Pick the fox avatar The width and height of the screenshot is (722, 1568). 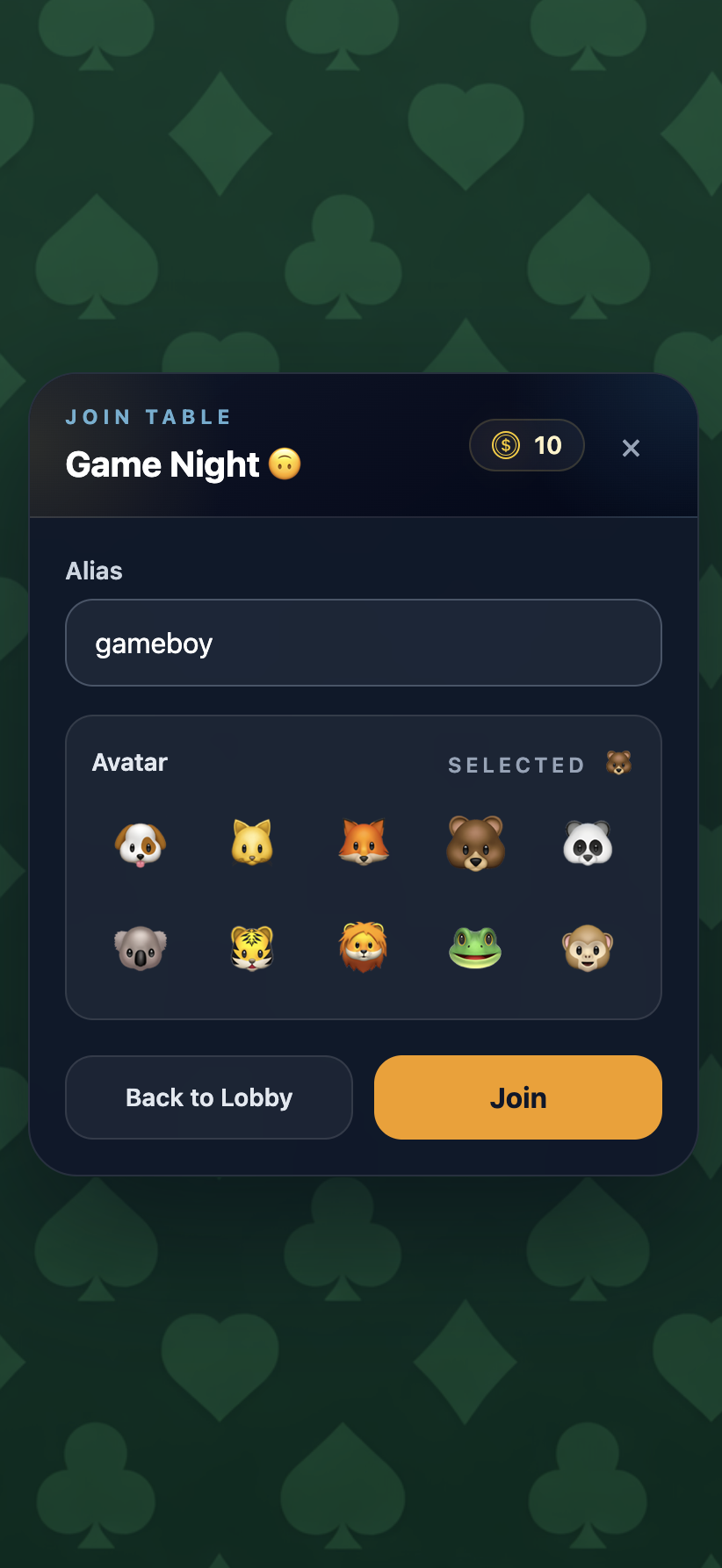(x=364, y=844)
